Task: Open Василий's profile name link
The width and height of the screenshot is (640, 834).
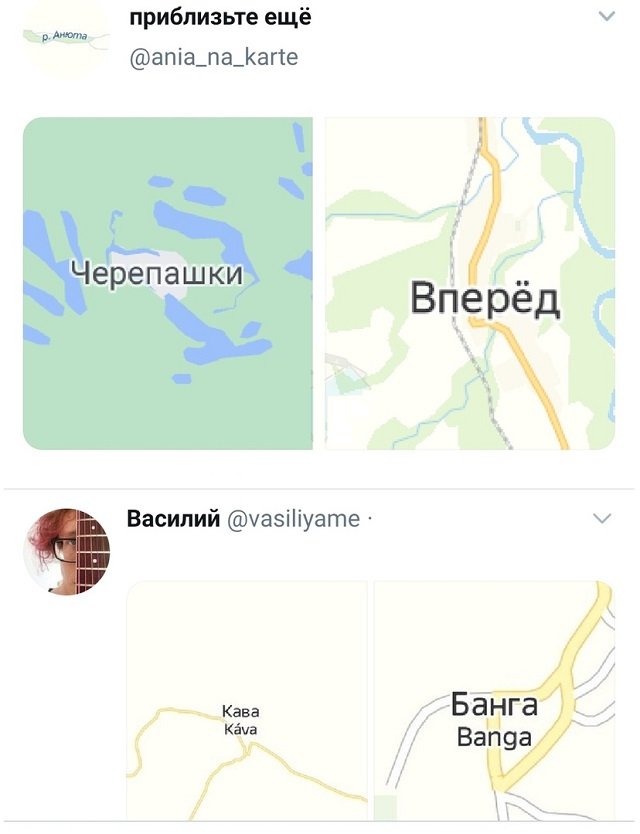Action: coord(173,518)
